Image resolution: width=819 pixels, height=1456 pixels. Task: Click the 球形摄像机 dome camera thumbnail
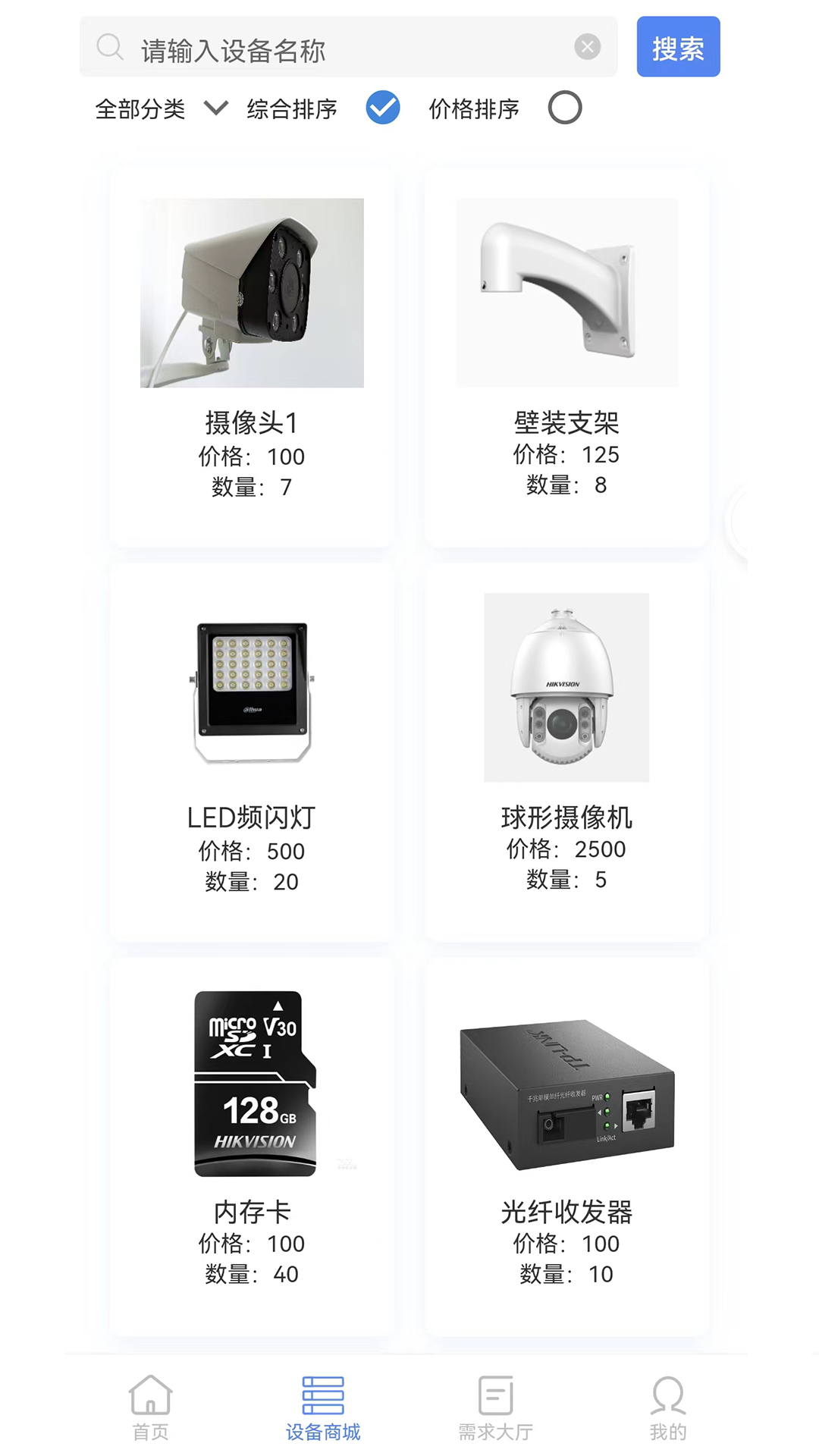pyautogui.click(x=566, y=688)
